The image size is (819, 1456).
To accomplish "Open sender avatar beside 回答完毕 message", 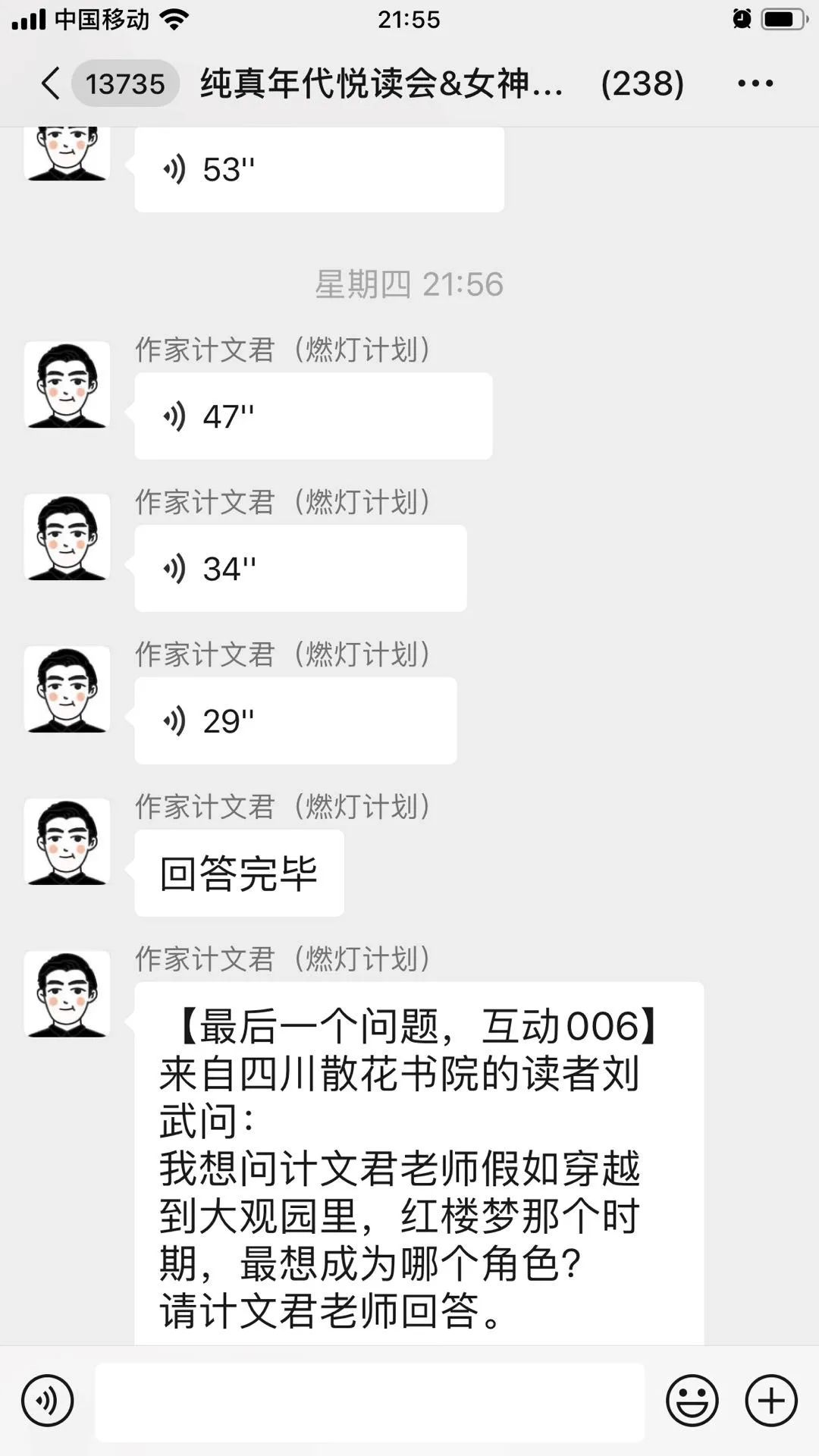I will click(67, 842).
